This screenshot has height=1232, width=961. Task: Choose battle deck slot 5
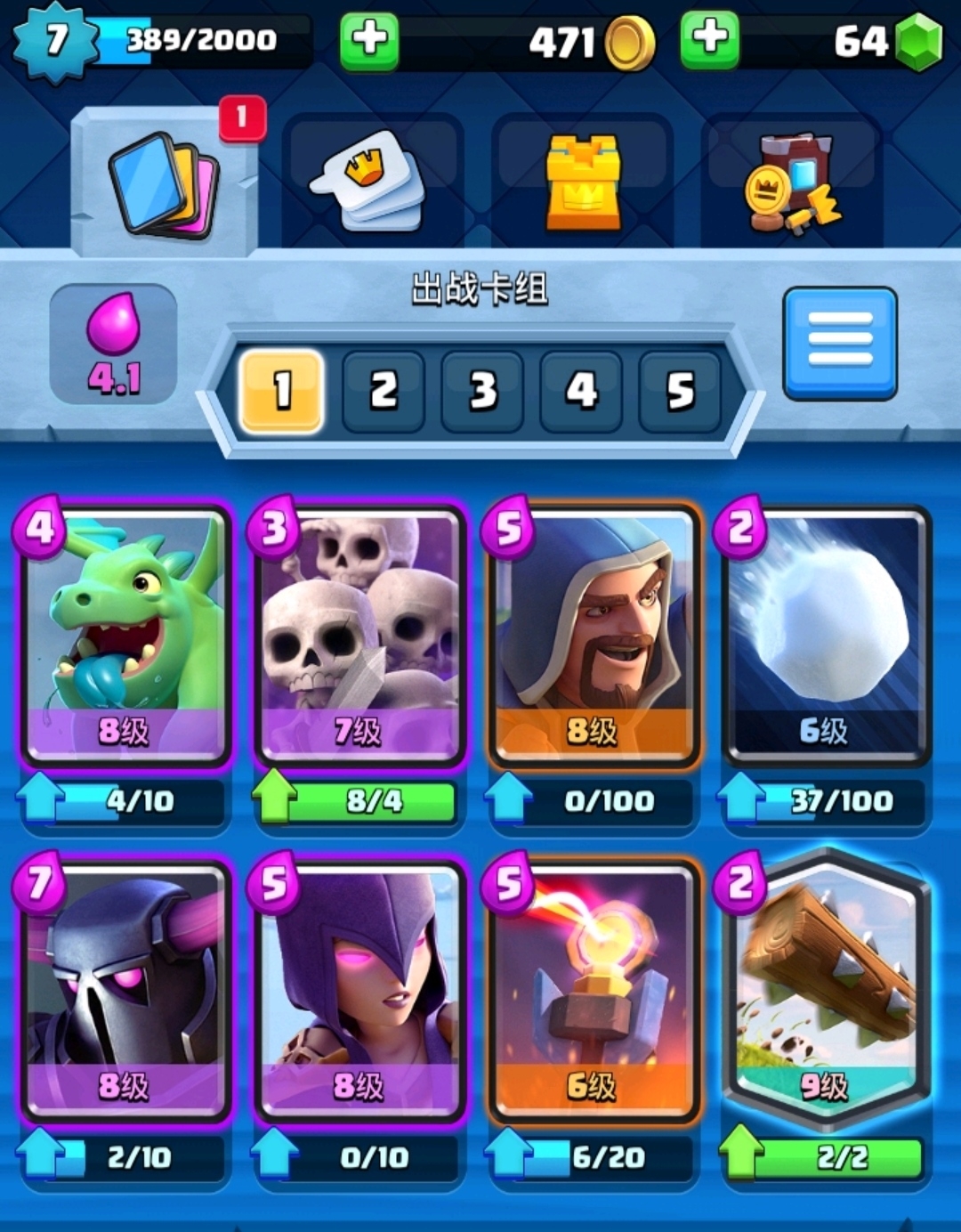point(680,391)
